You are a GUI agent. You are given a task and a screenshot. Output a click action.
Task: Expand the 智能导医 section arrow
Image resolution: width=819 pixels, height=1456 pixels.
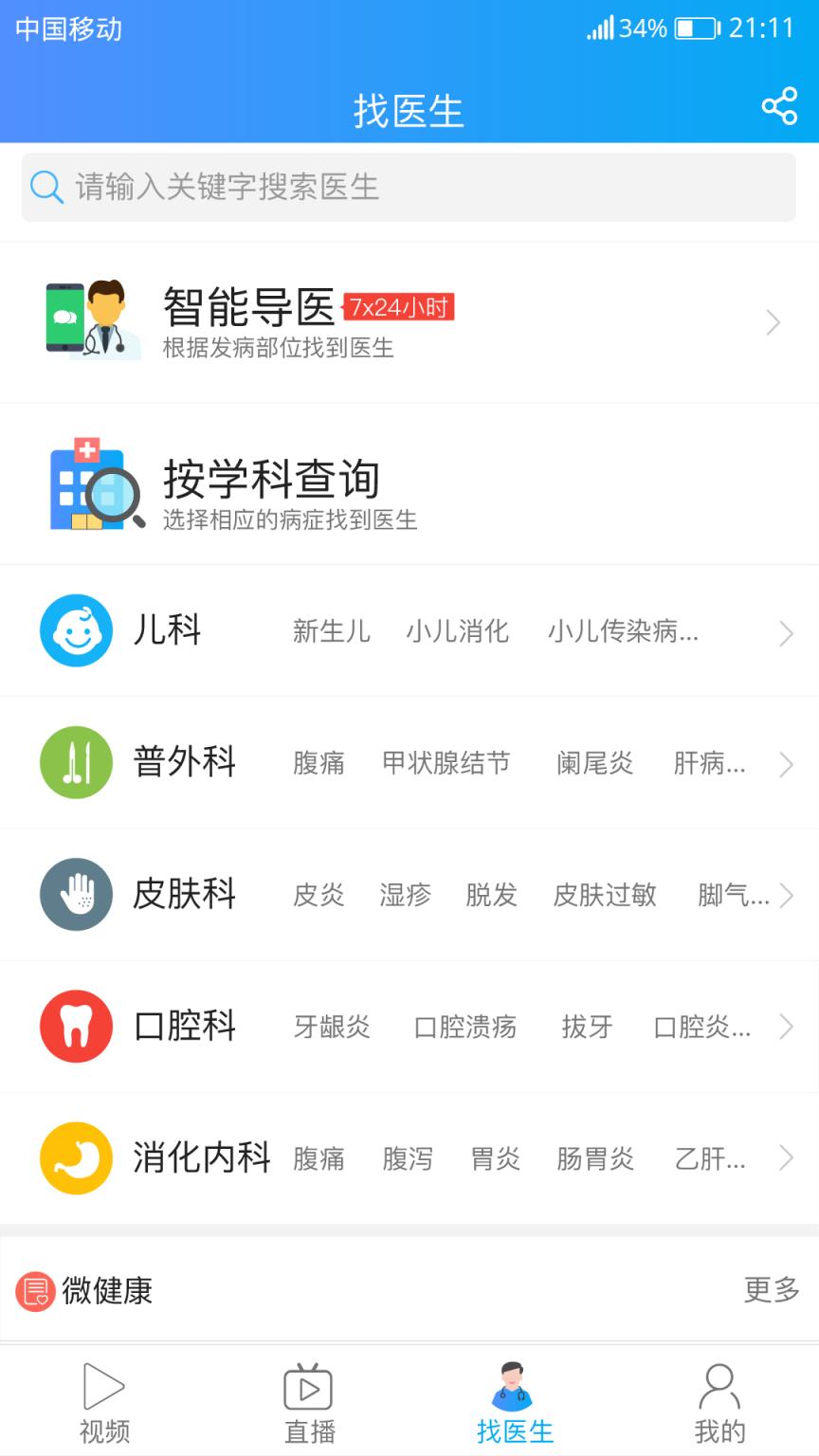tap(773, 322)
